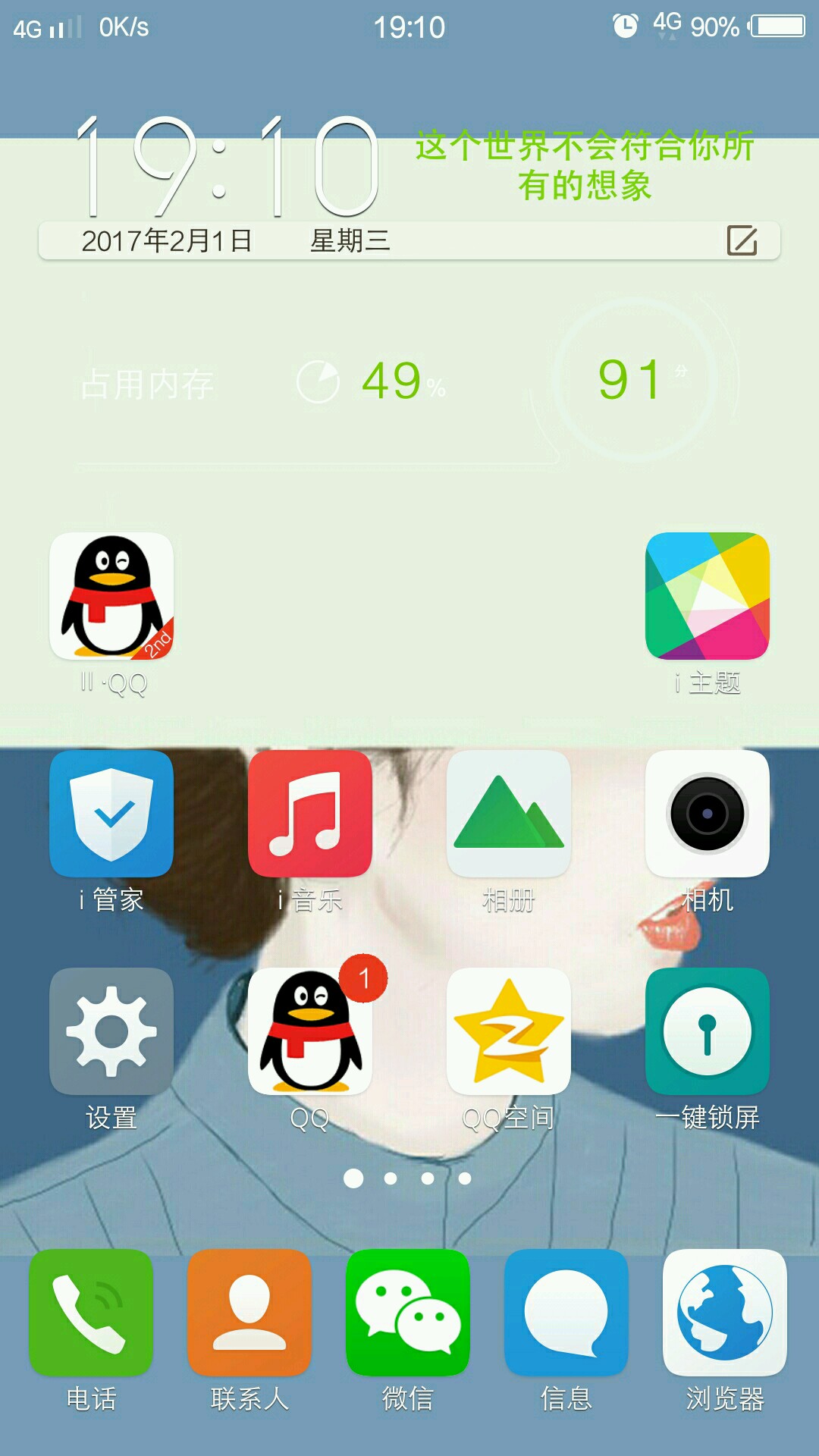Tap the 91 score cleanup circle

[634, 380]
